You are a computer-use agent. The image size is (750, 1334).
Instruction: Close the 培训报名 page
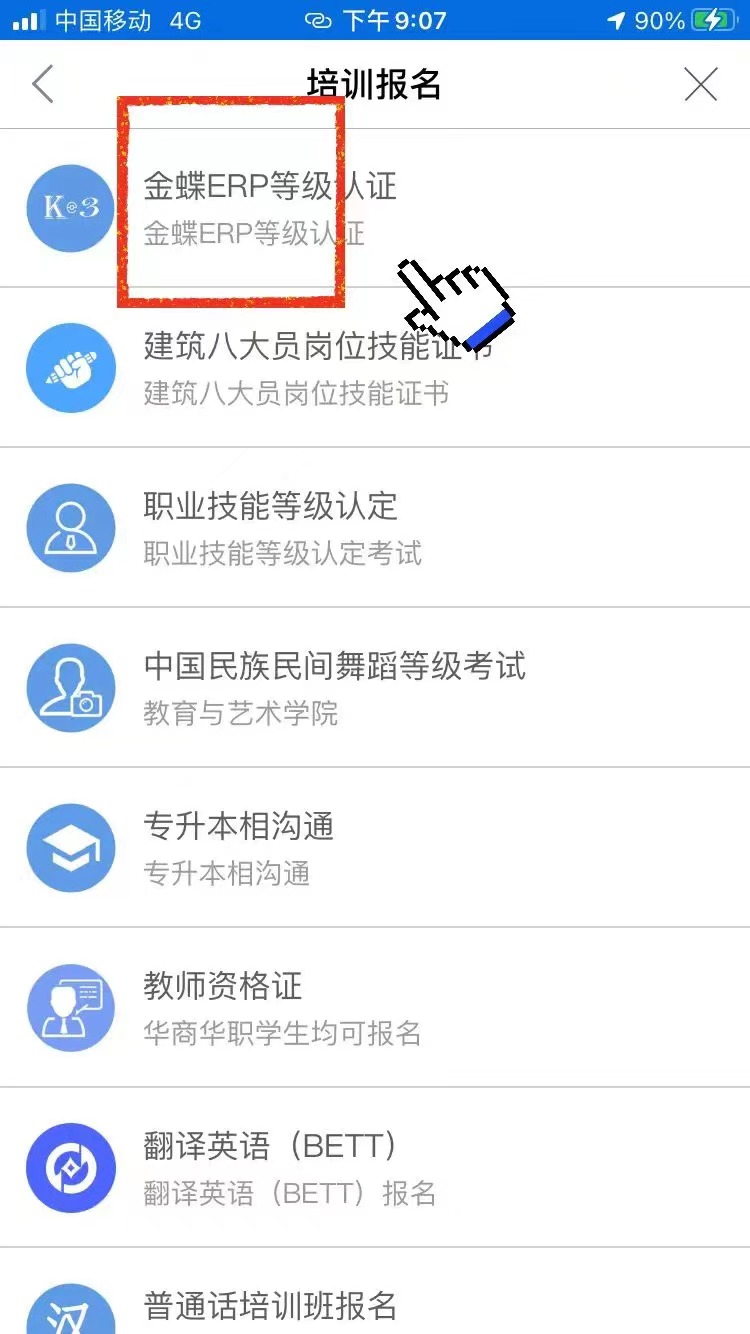(x=701, y=85)
